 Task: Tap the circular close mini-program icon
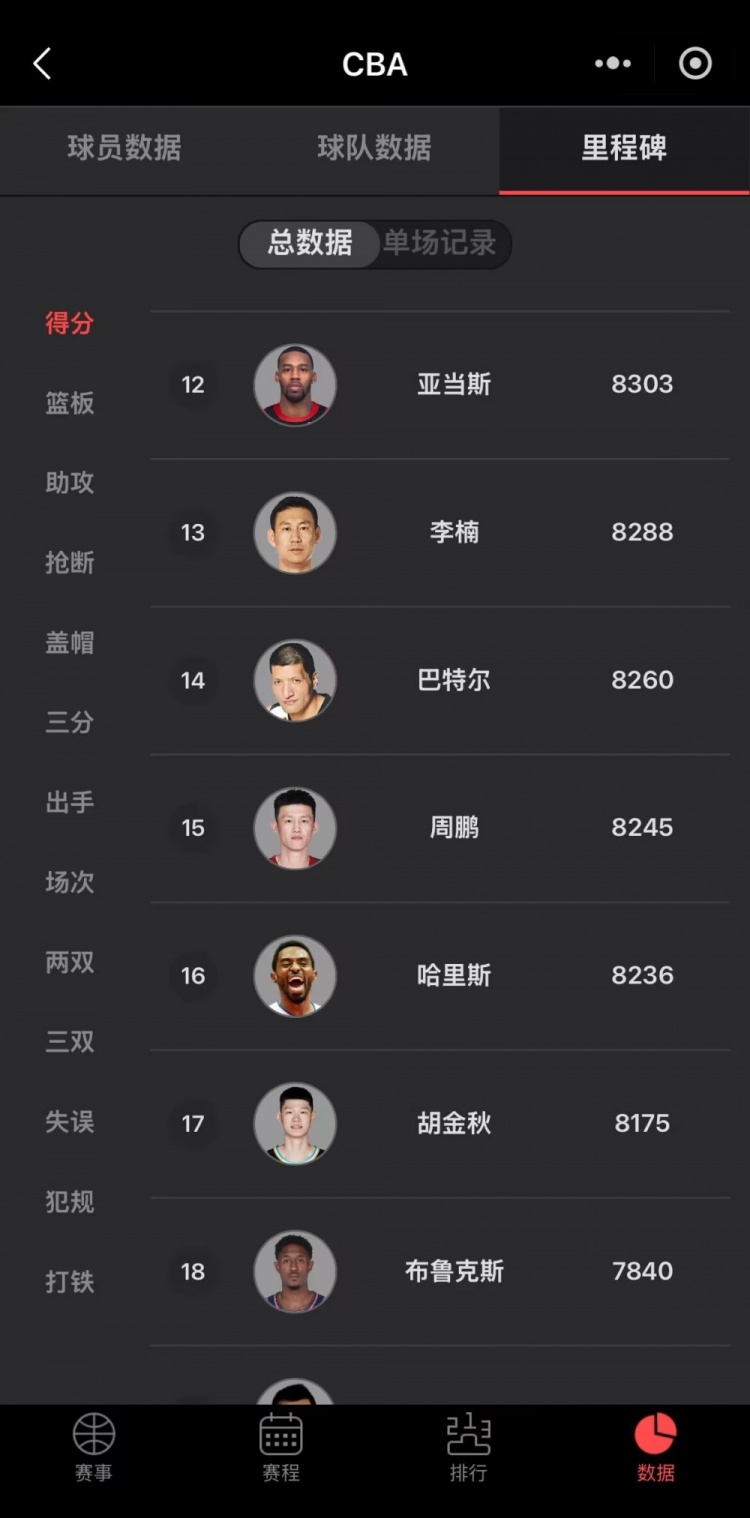[x=695, y=64]
